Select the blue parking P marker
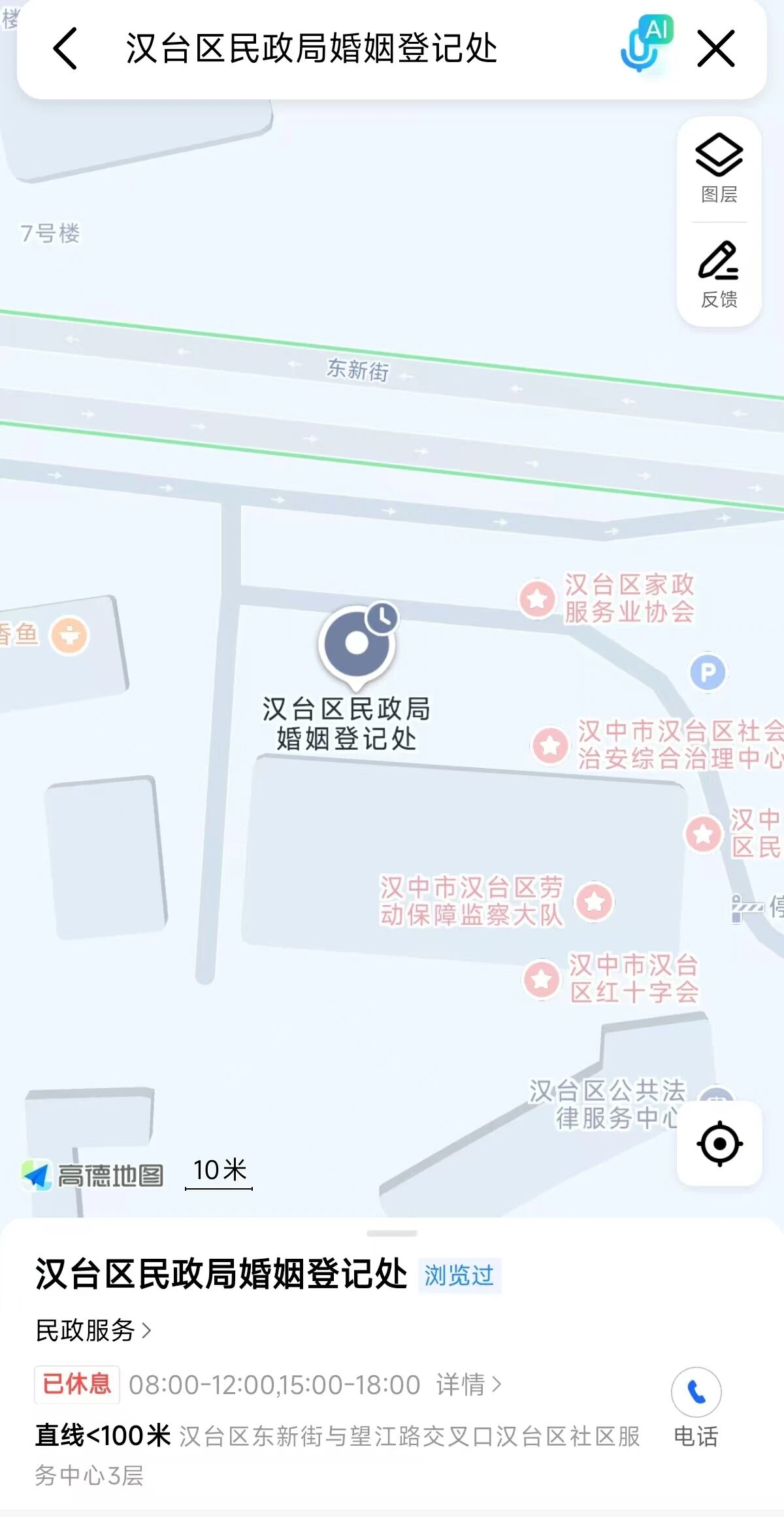Viewport: 784px width, 1517px height. 708,672
